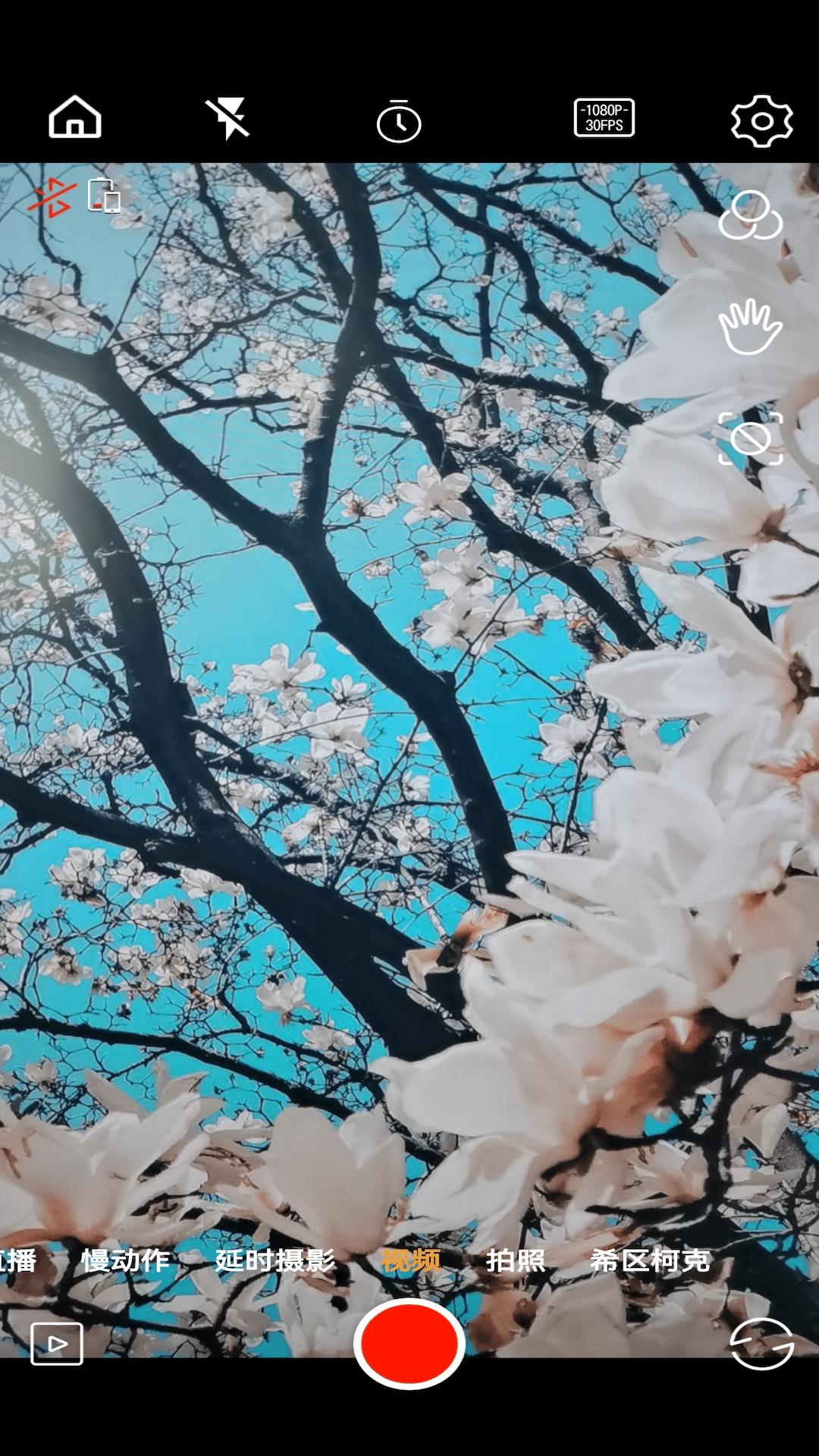The height and width of the screenshot is (1456, 819).
Task: Switch to 拍照 mode
Action: click(x=516, y=1260)
